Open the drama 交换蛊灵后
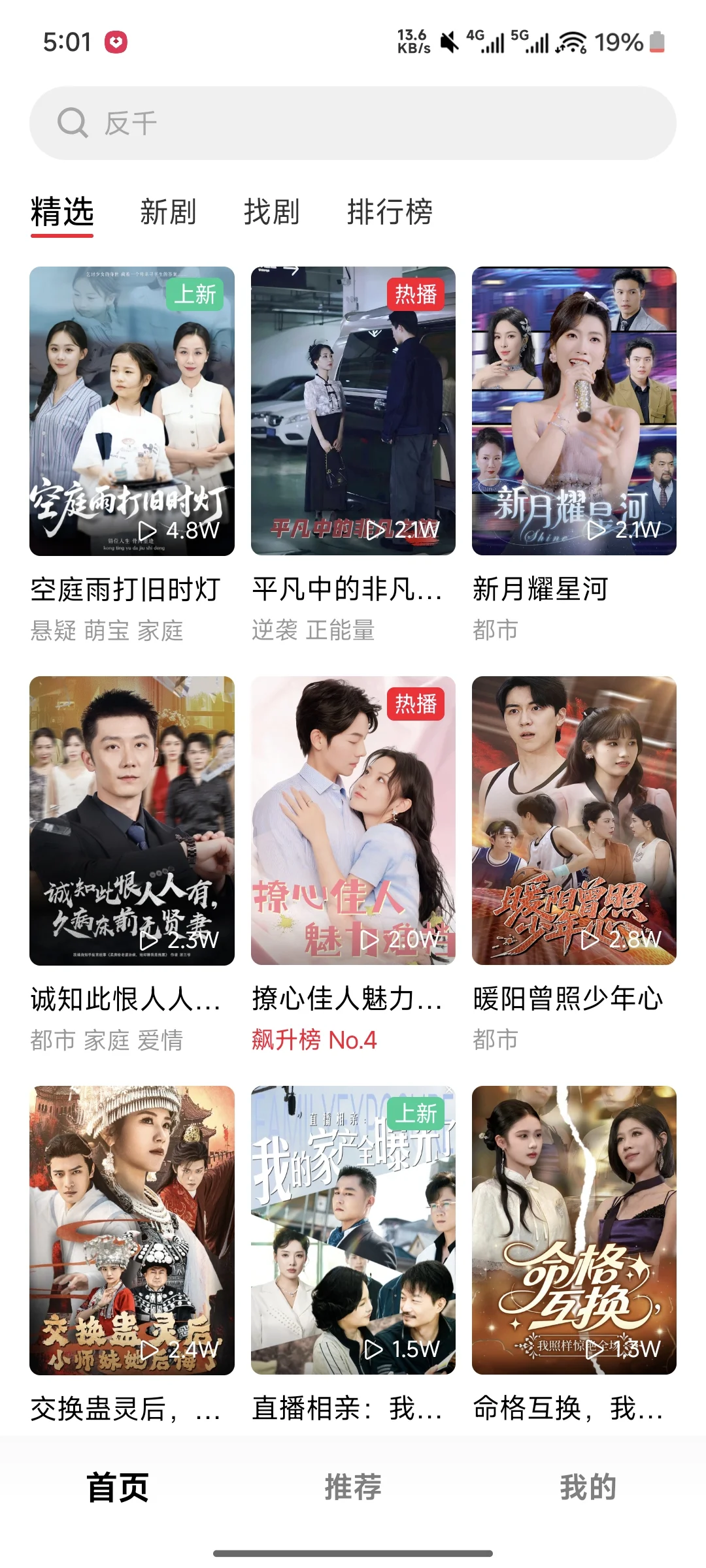This screenshot has width=706, height=1568. (x=132, y=1230)
